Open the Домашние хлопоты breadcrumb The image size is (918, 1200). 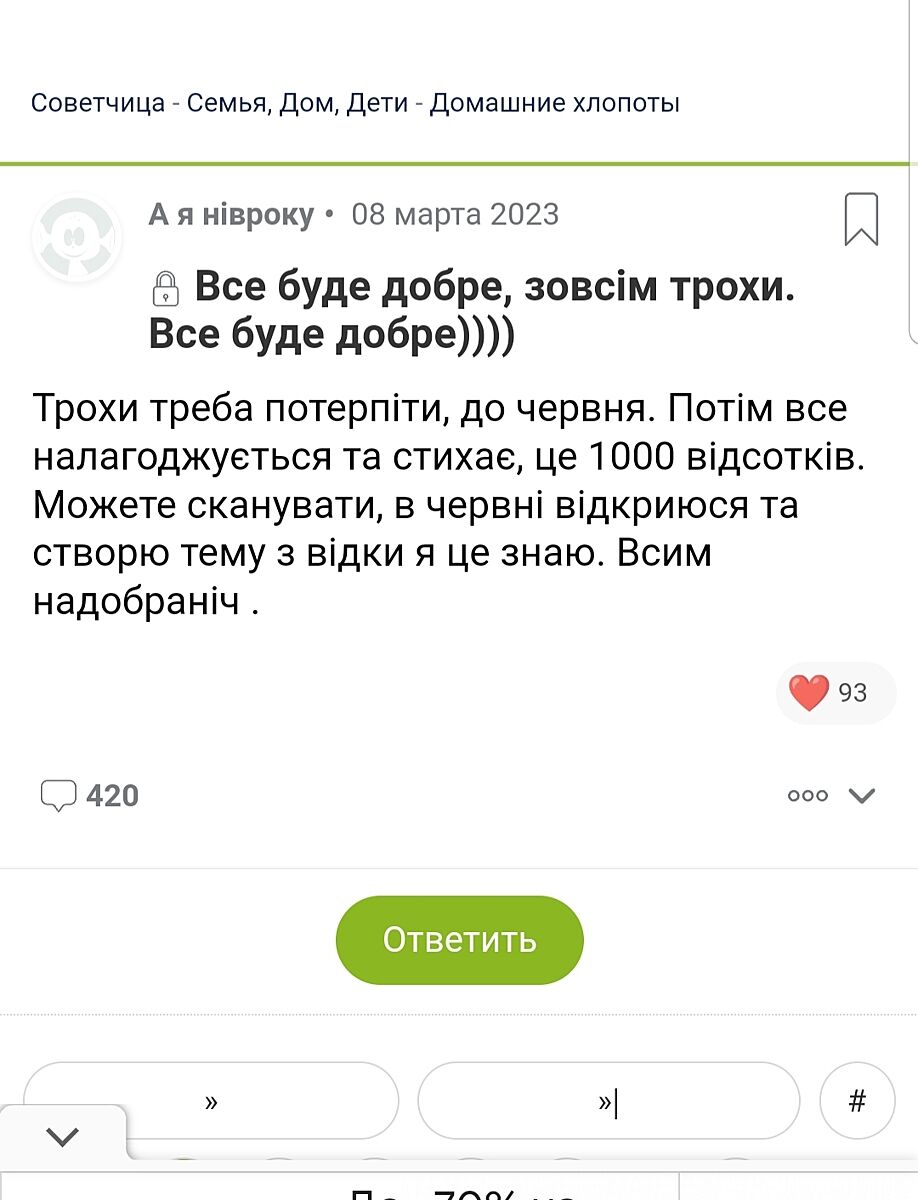click(x=554, y=103)
